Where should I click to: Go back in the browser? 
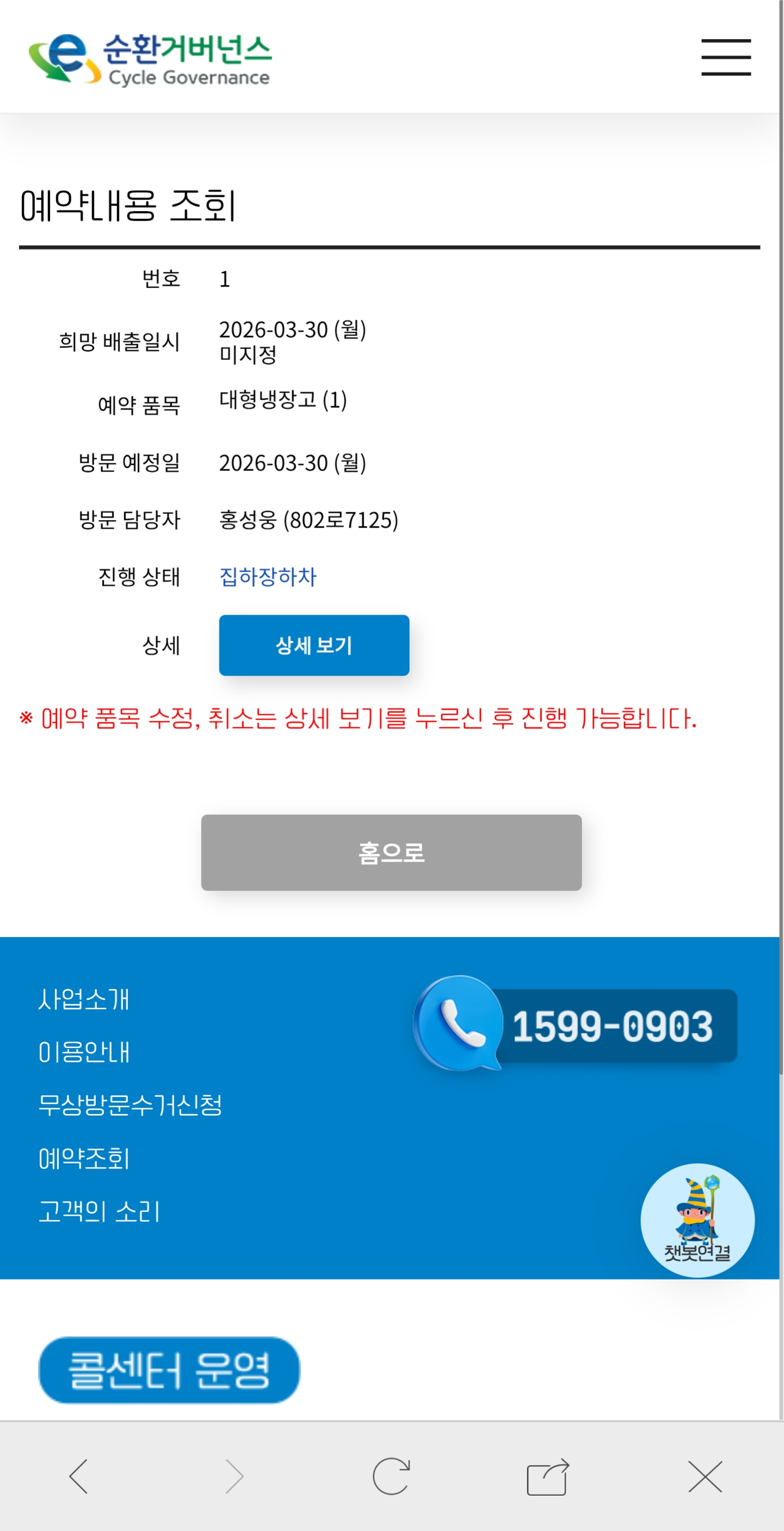[78, 1477]
